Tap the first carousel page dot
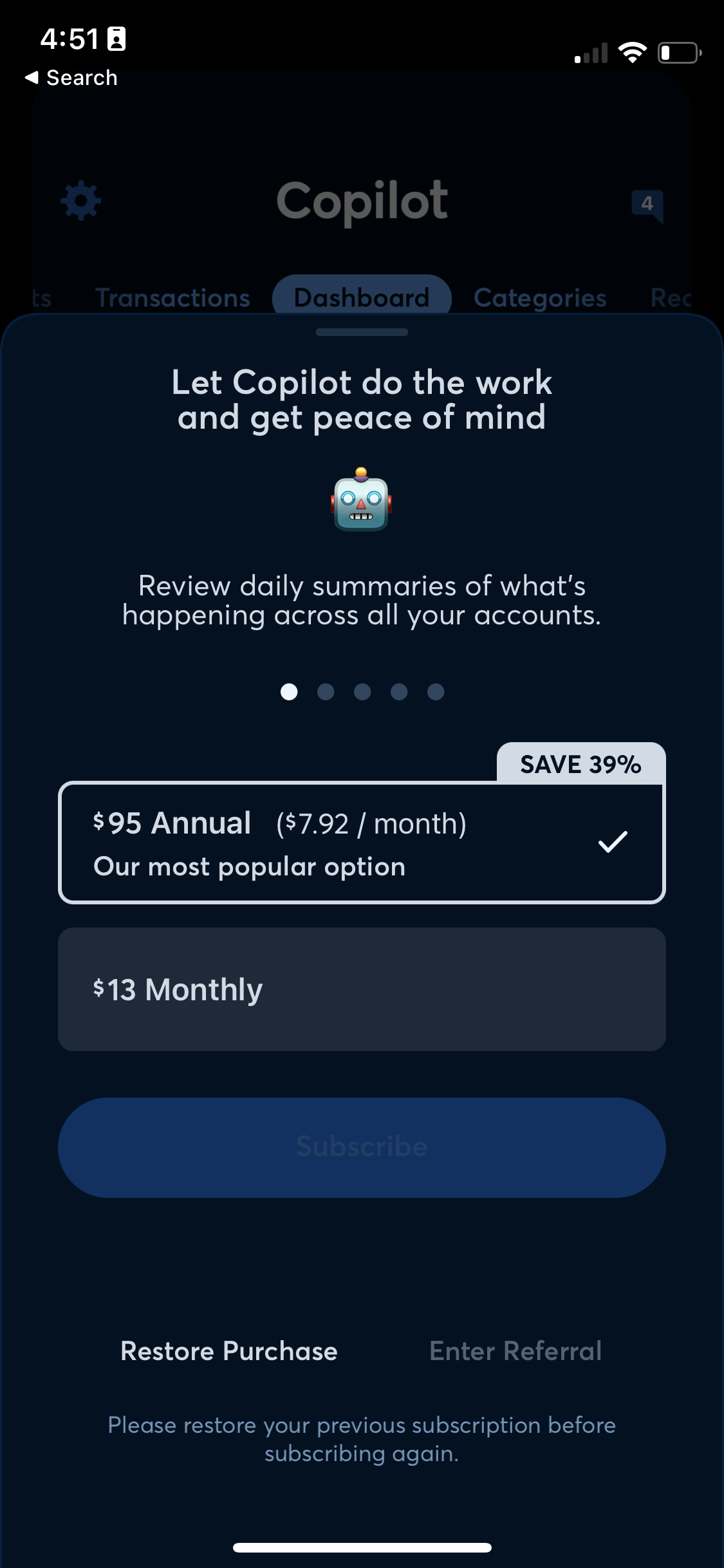724x1568 pixels. point(289,692)
